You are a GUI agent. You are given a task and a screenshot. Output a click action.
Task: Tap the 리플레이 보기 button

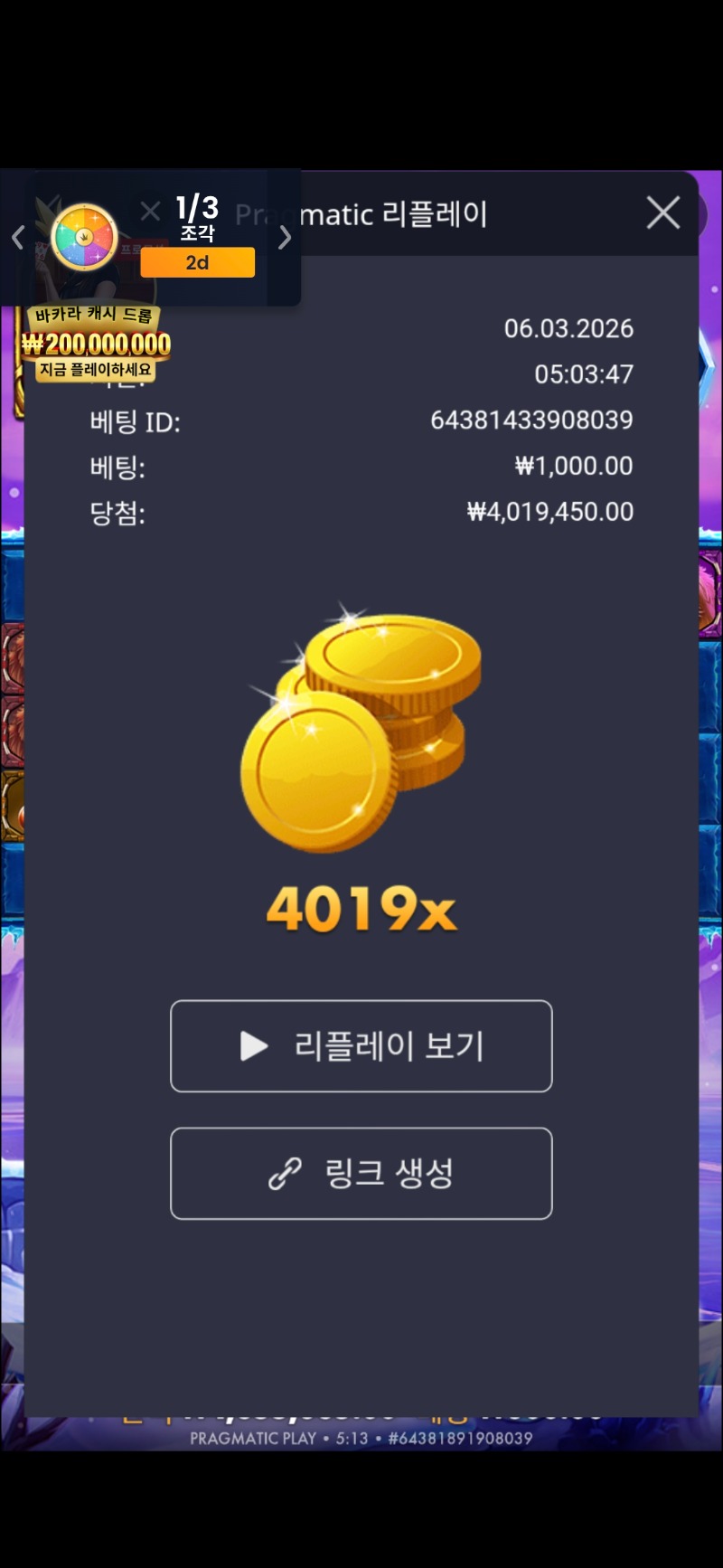[x=361, y=1046]
